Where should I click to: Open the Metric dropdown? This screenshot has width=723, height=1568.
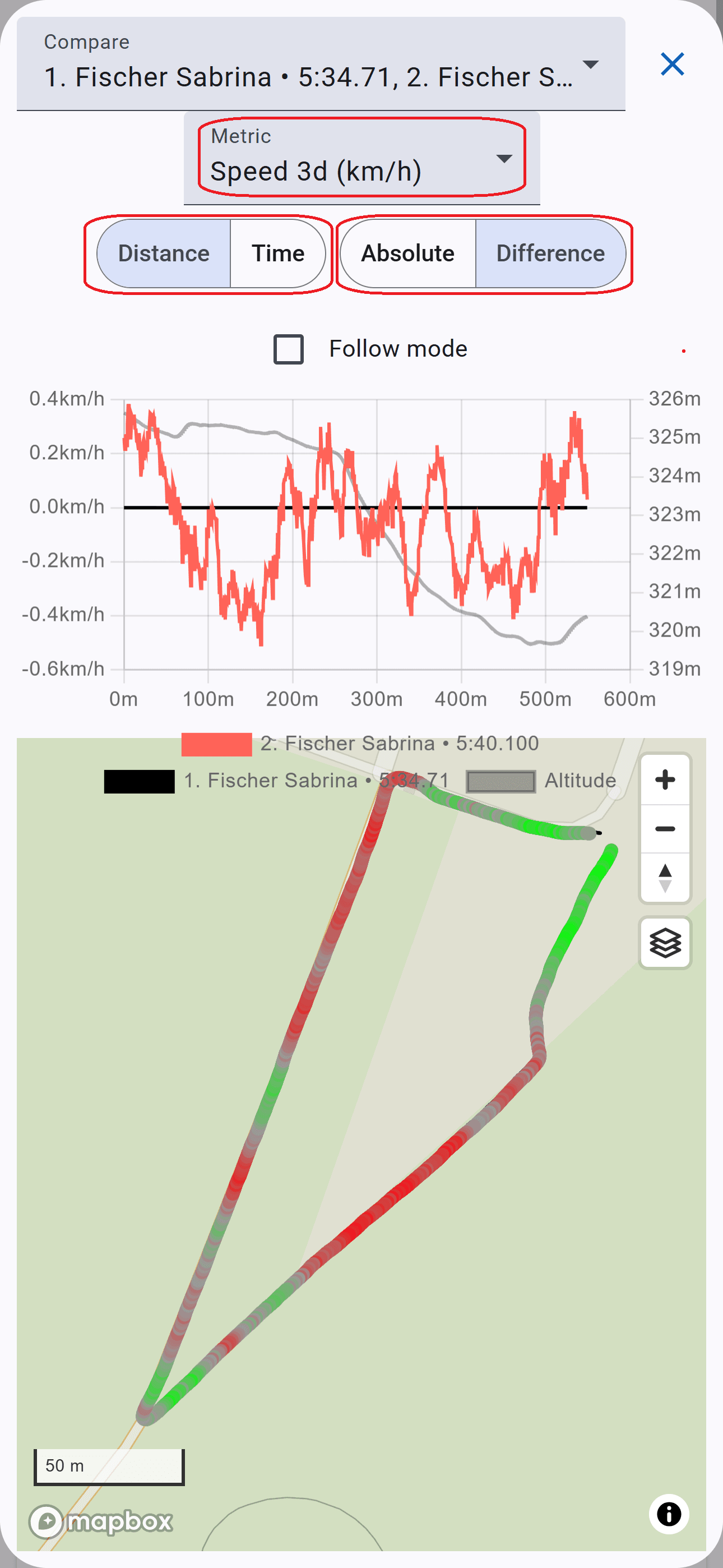coord(361,158)
